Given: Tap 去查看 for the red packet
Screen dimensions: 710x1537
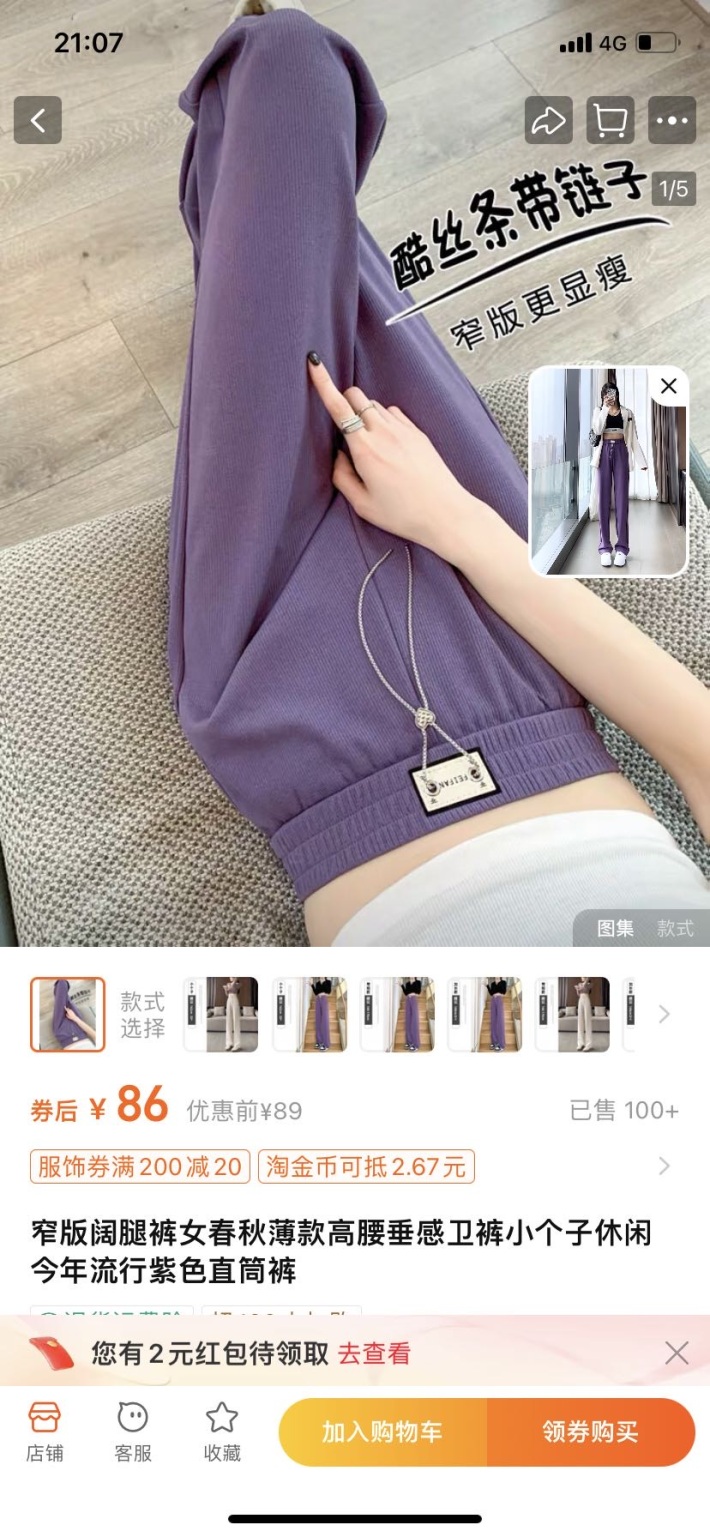Looking at the screenshot, I should click(374, 1354).
